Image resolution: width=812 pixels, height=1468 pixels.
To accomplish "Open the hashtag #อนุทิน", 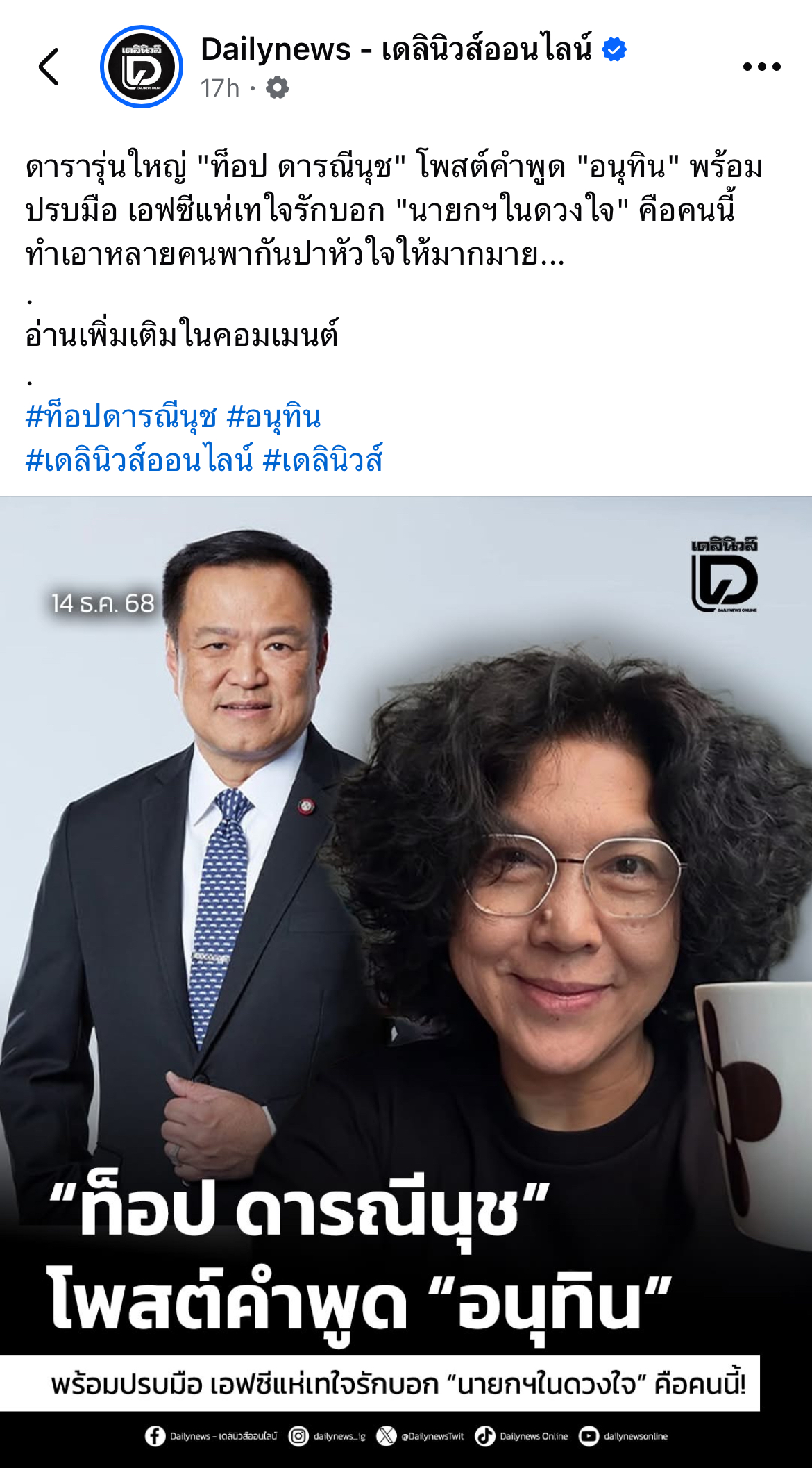I will coord(274,417).
